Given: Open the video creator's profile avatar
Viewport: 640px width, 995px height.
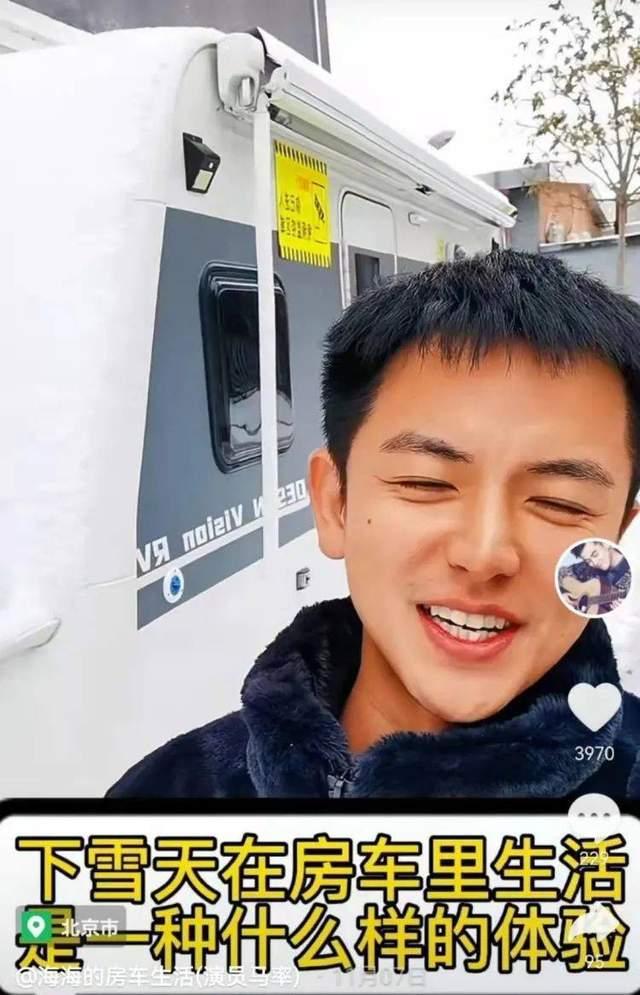Looking at the screenshot, I should 594,578.
